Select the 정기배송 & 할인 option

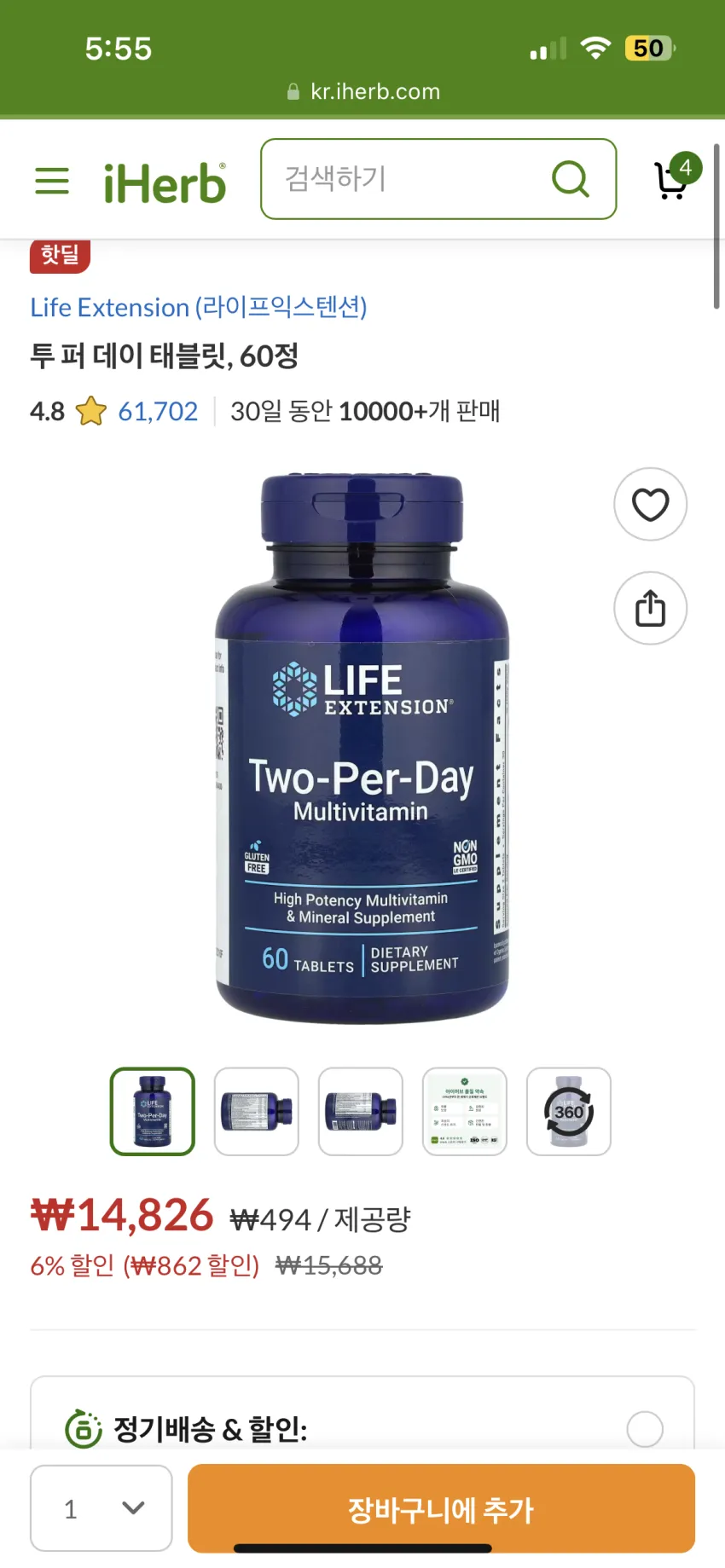(645, 1429)
